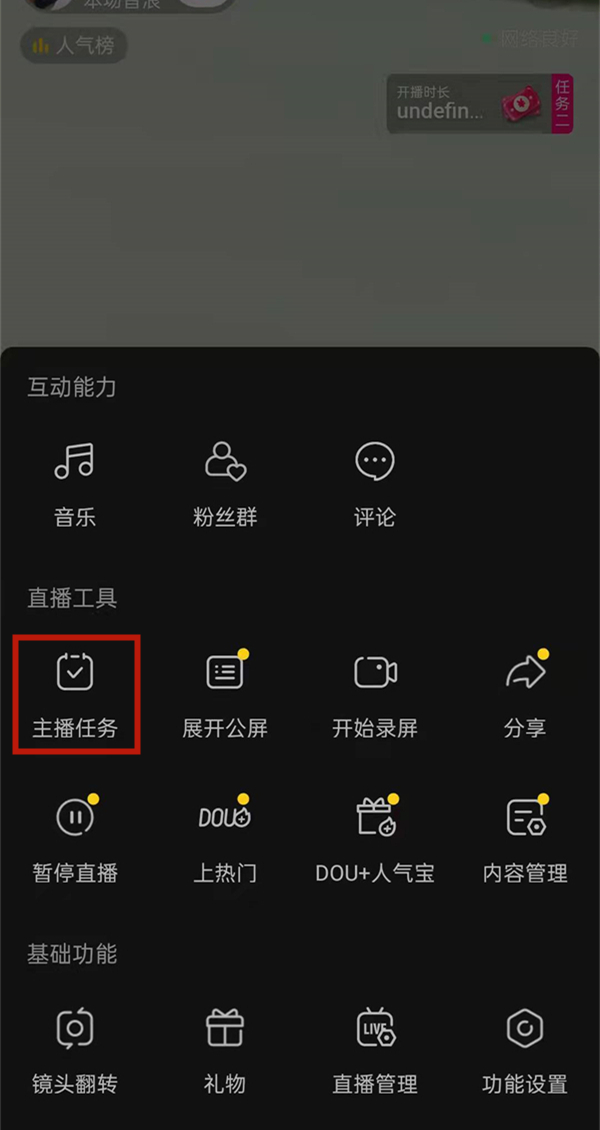Open 上热门 DOU+ promotion

click(225, 840)
